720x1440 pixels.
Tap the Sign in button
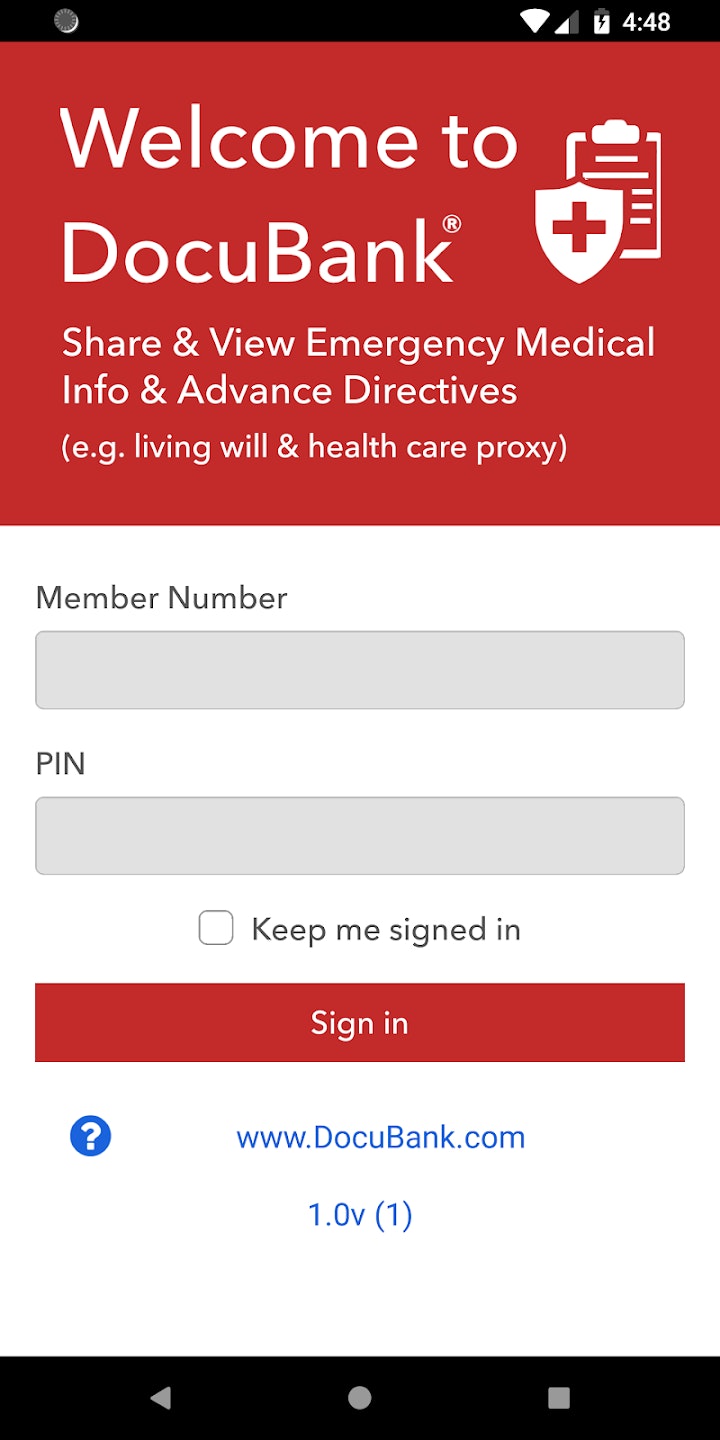click(360, 1022)
